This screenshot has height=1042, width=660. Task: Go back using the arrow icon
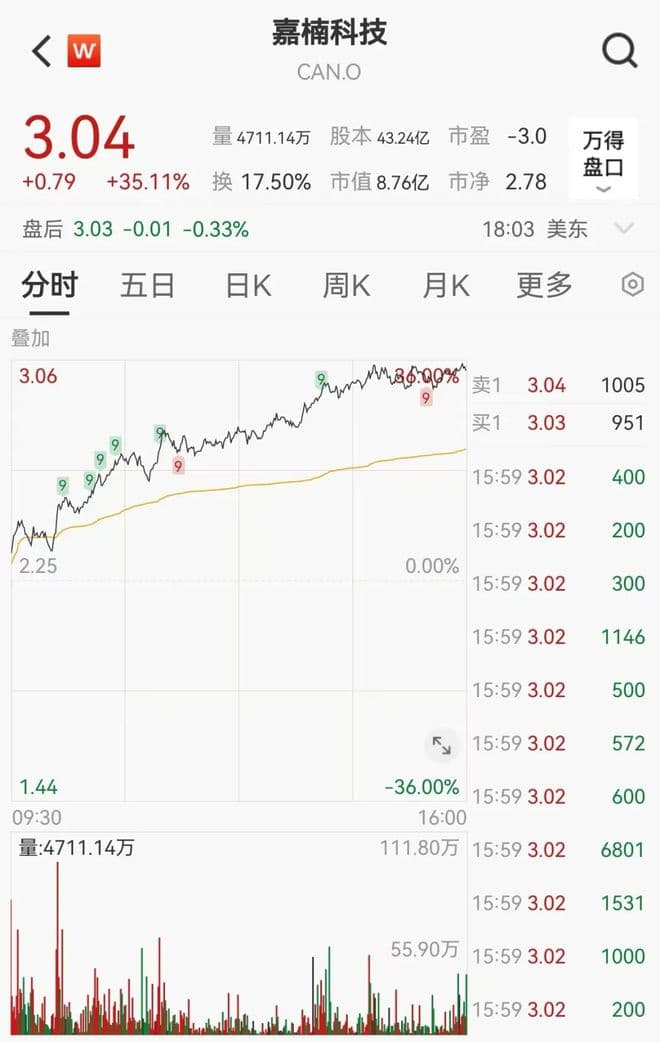[41, 51]
